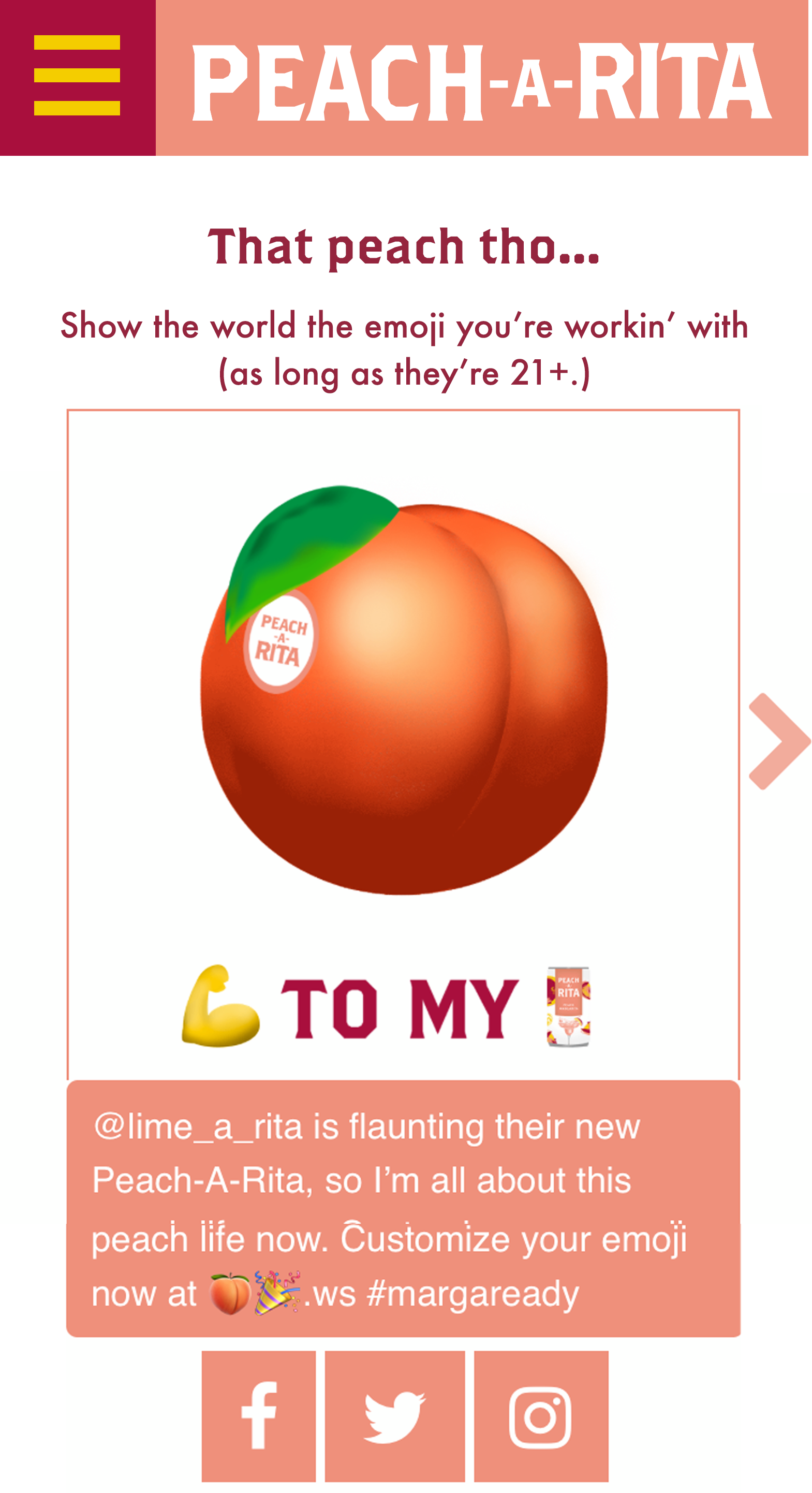812x1493 pixels.
Task: Open the yellow hamburger menu
Action: pyautogui.click(x=77, y=76)
